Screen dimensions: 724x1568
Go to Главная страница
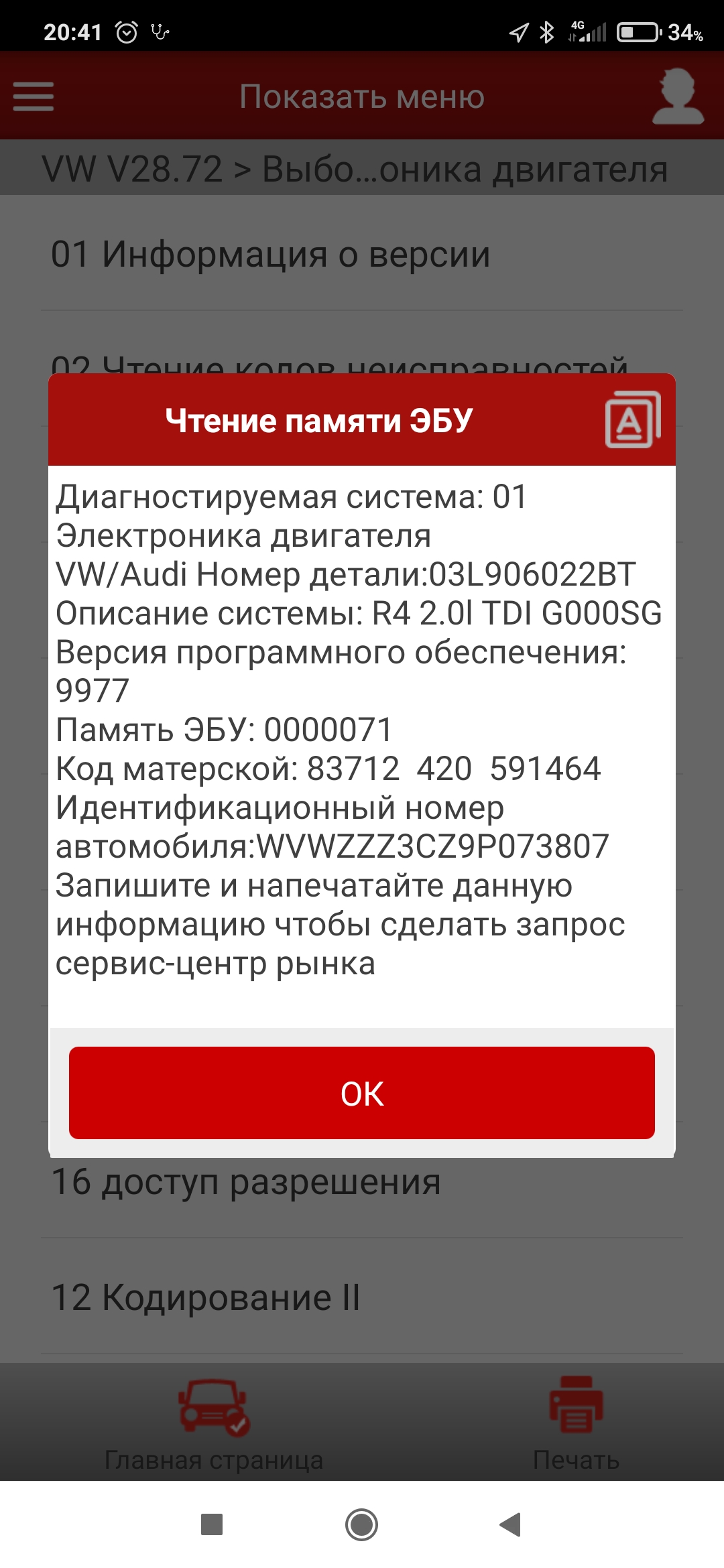click(214, 1423)
